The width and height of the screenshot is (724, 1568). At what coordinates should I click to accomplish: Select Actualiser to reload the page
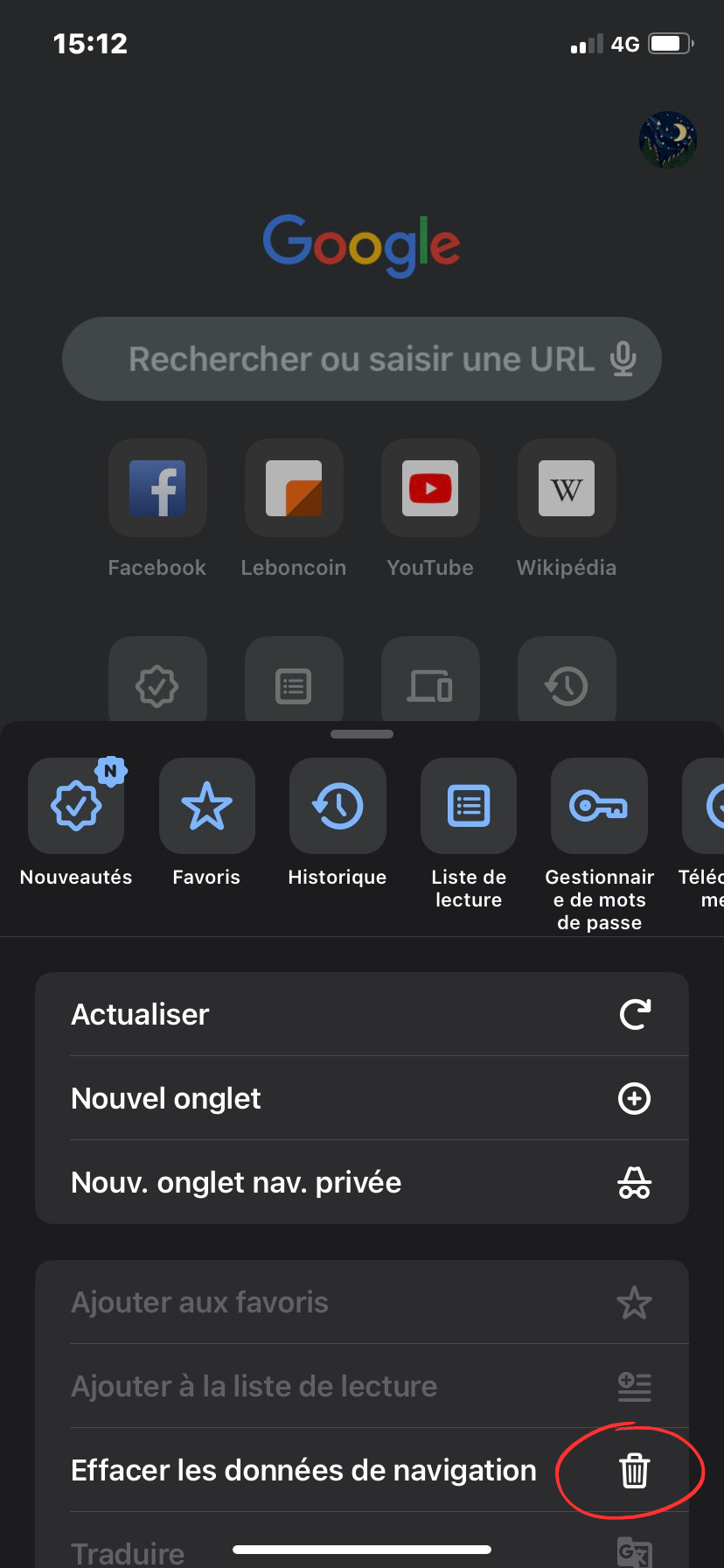click(361, 1014)
